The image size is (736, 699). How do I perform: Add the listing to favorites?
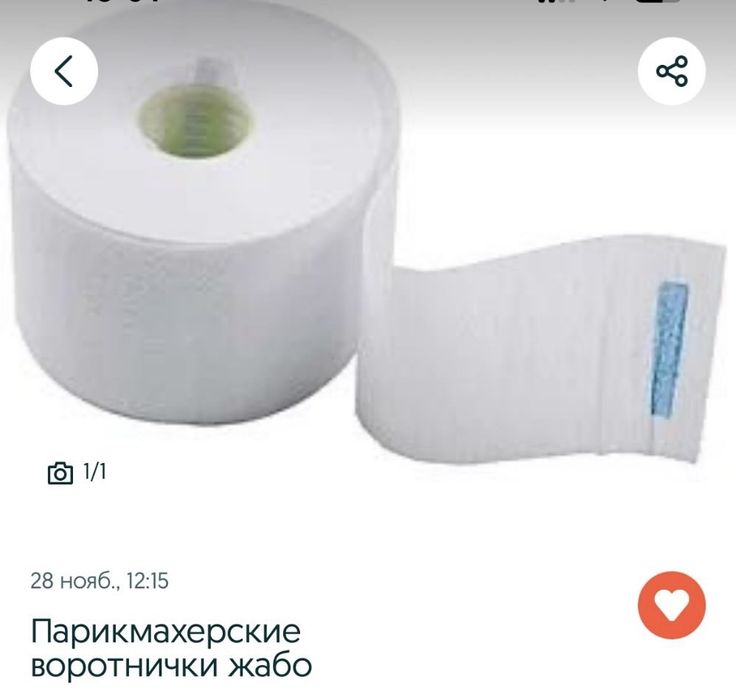point(671,605)
